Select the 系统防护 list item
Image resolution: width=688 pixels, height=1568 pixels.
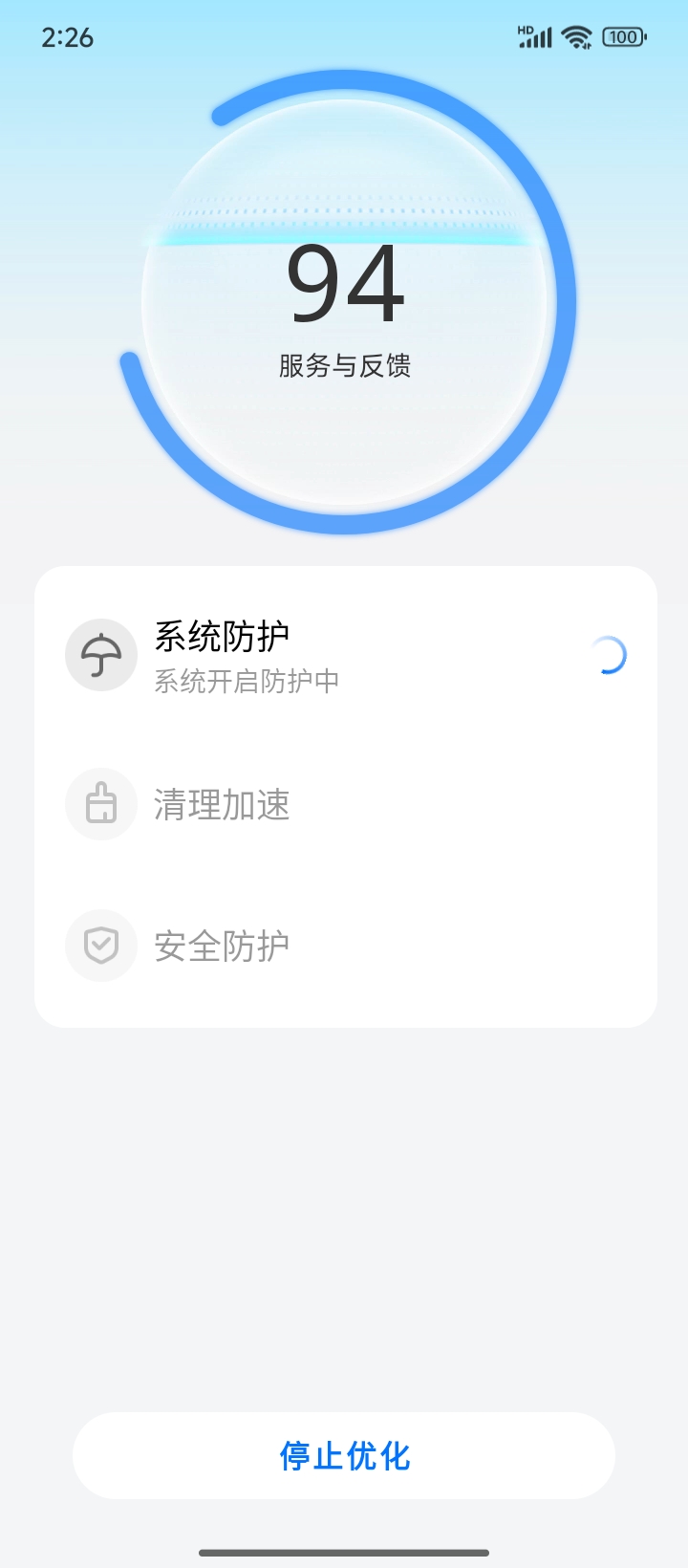pyautogui.click(x=344, y=655)
